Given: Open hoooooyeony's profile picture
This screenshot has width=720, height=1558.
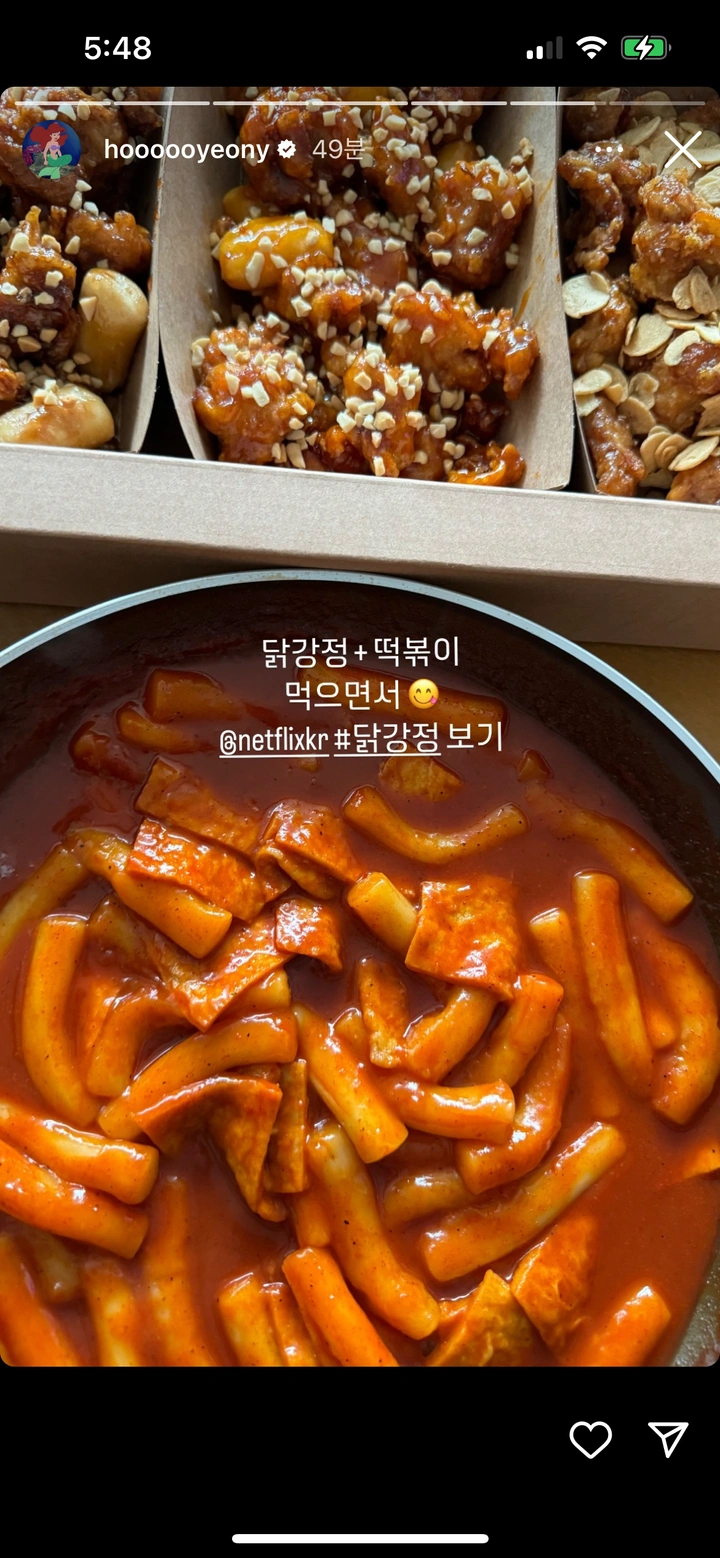Looking at the screenshot, I should click(x=52, y=150).
